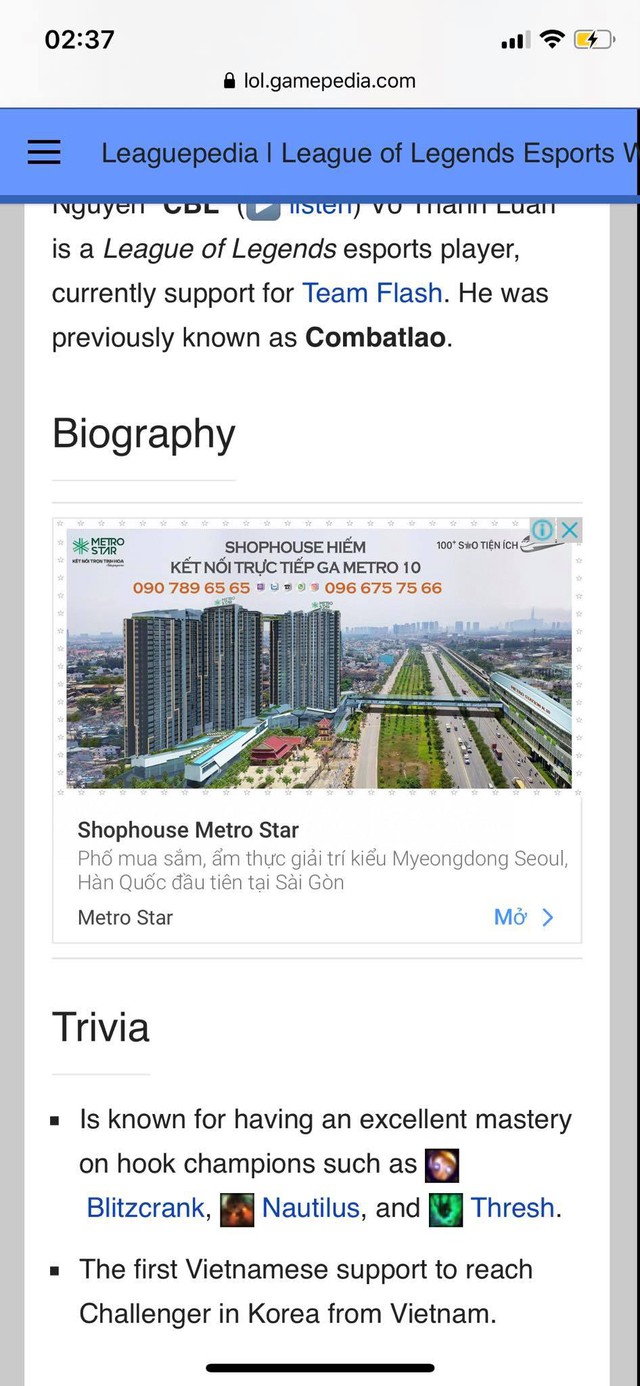Viewport: 640px width, 1386px height.
Task: Open the ad info icon
Action: point(542,530)
